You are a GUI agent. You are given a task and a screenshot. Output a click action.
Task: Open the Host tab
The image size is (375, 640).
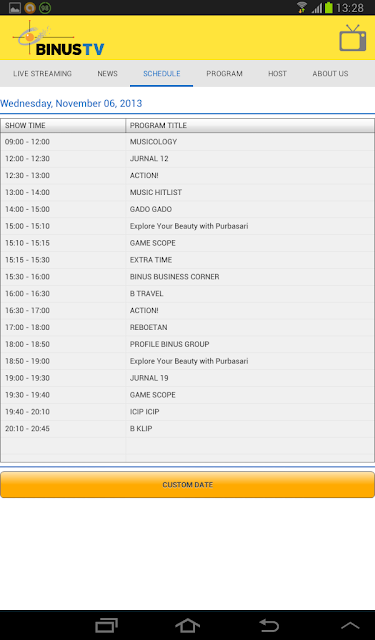[277, 73]
